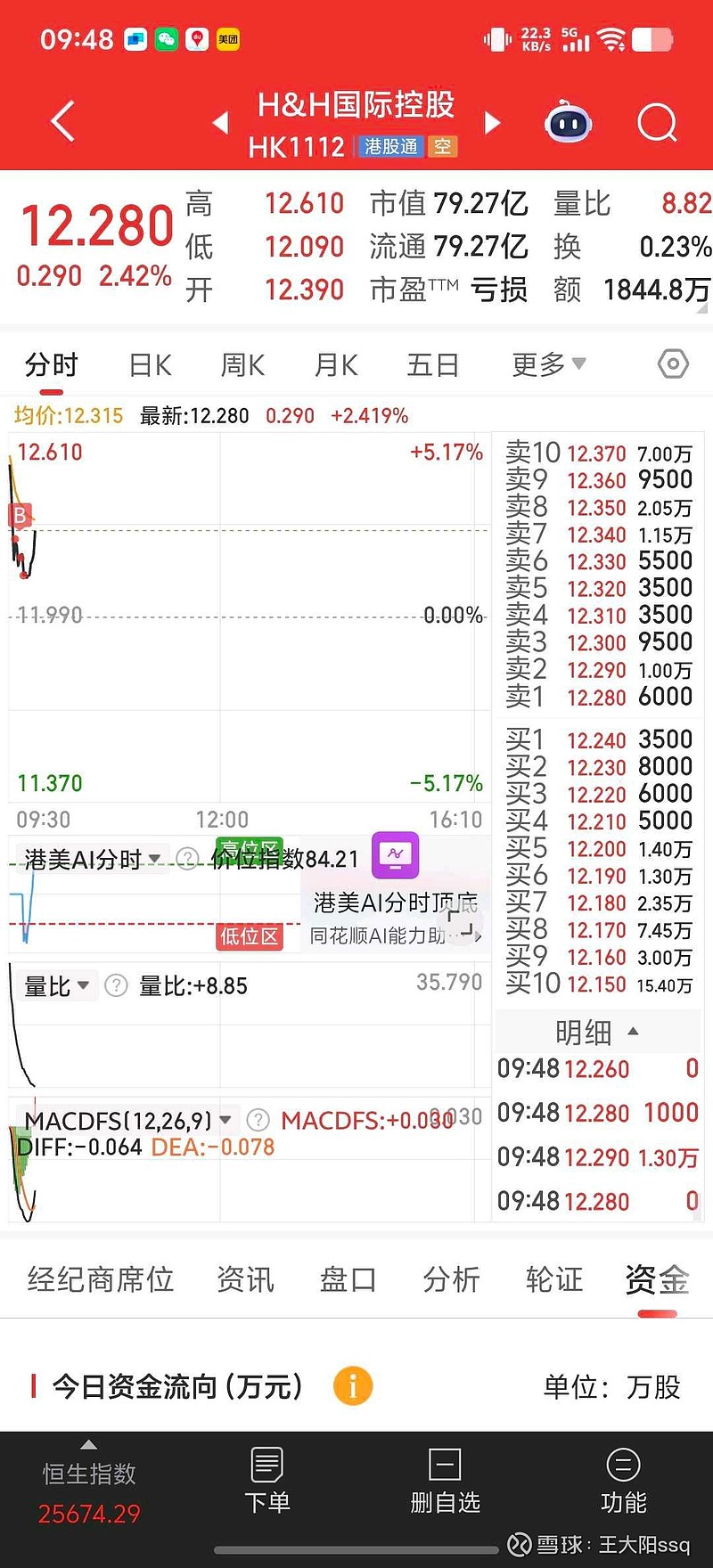Switch to the 经纪商席位 tab
The height and width of the screenshot is (1568, 713).
[101, 1279]
